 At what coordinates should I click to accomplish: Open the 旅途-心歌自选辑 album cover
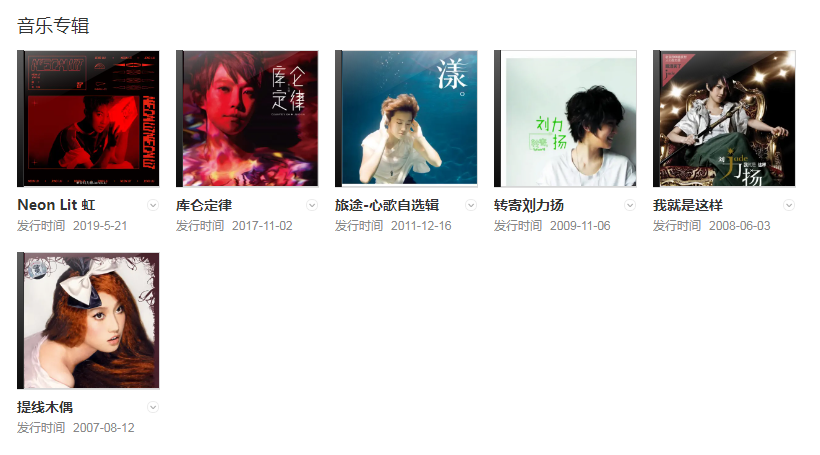tap(406, 119)
